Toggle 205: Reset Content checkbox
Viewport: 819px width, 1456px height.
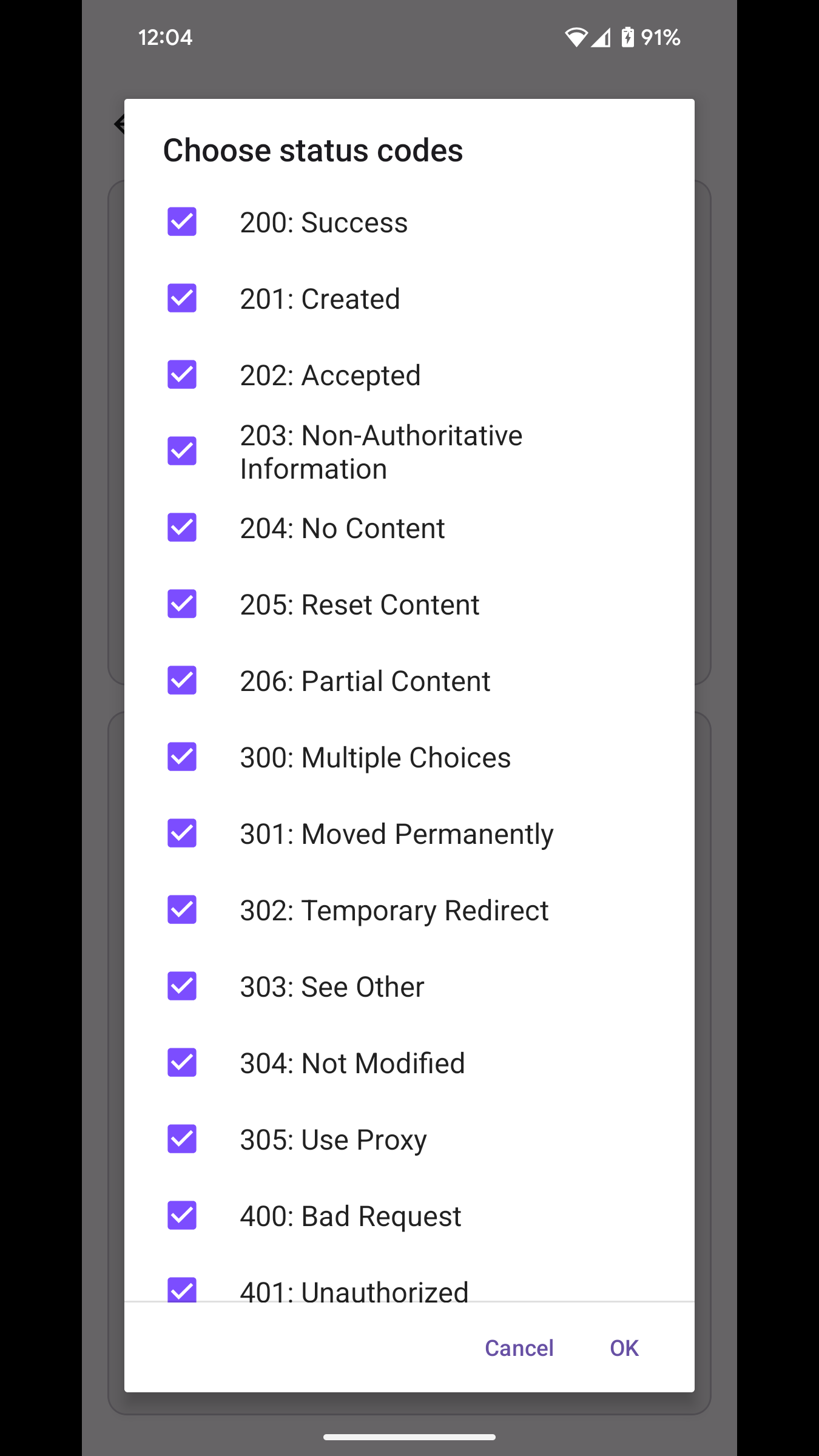point(182,604)
